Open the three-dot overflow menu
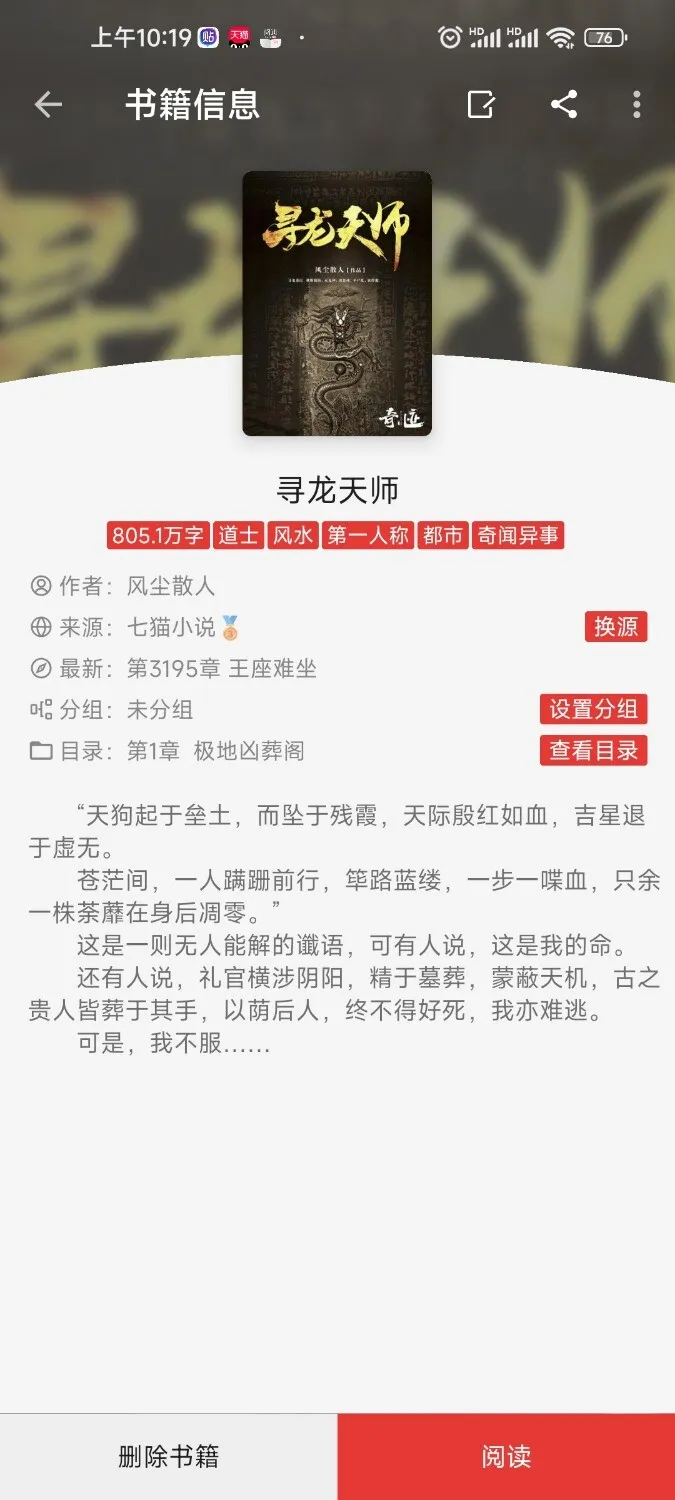This screenshot has height=1500, width=675. pos(637,105)
